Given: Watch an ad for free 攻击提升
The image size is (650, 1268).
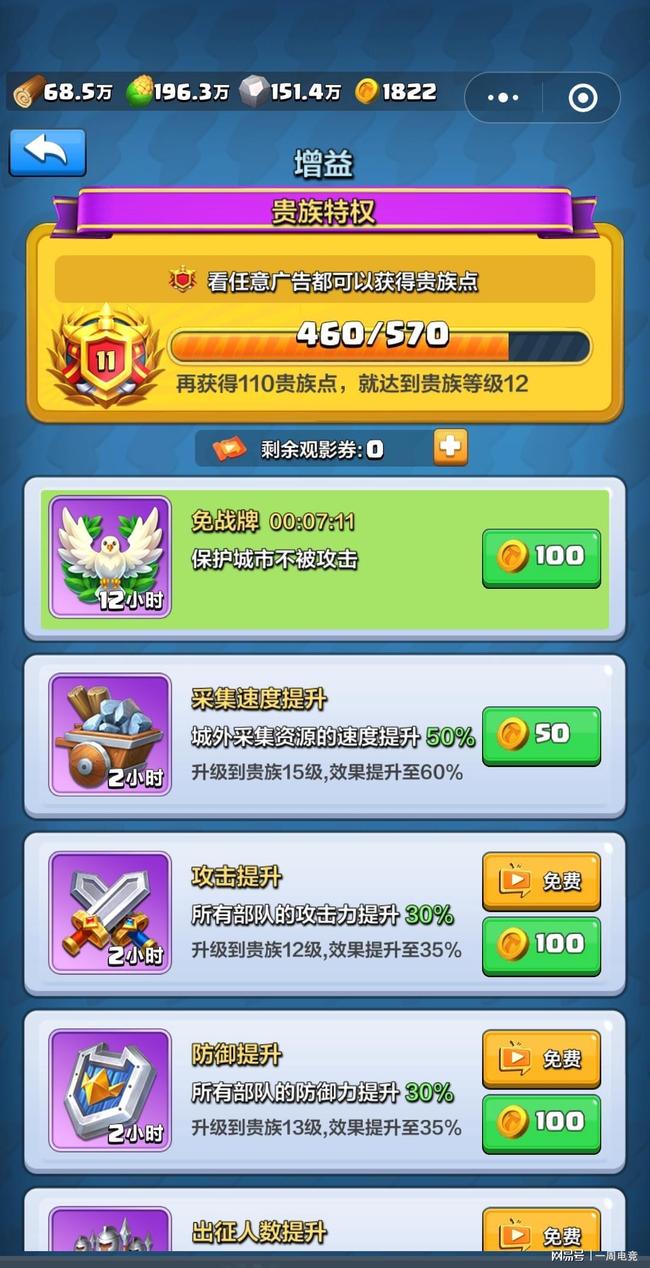Looking at the screenshot, I should coord(541,881).
